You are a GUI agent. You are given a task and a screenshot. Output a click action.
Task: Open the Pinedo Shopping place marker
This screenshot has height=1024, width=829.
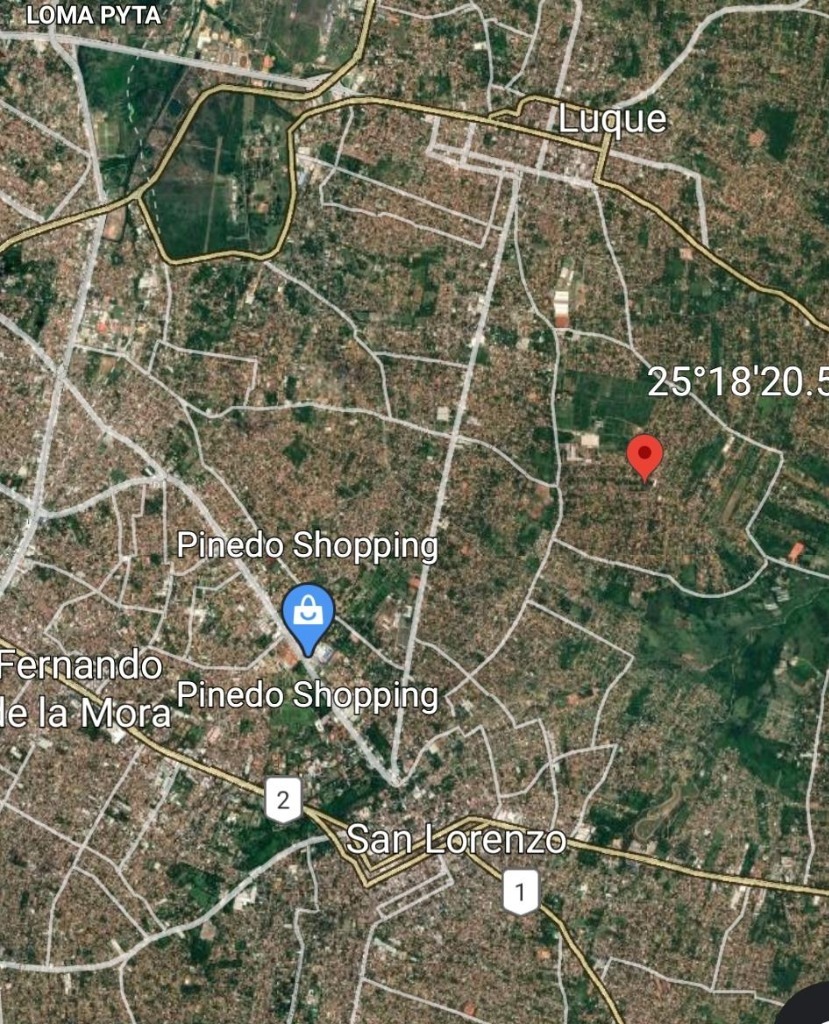pos(308,613)
